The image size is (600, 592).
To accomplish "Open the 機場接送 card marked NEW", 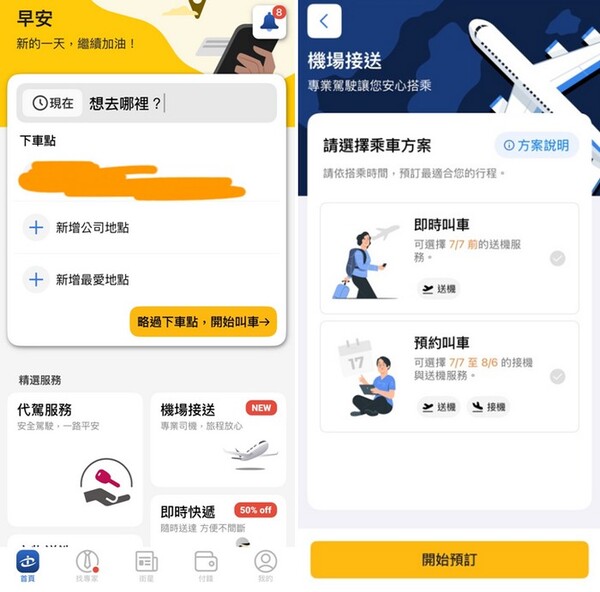I will point(217,438).
